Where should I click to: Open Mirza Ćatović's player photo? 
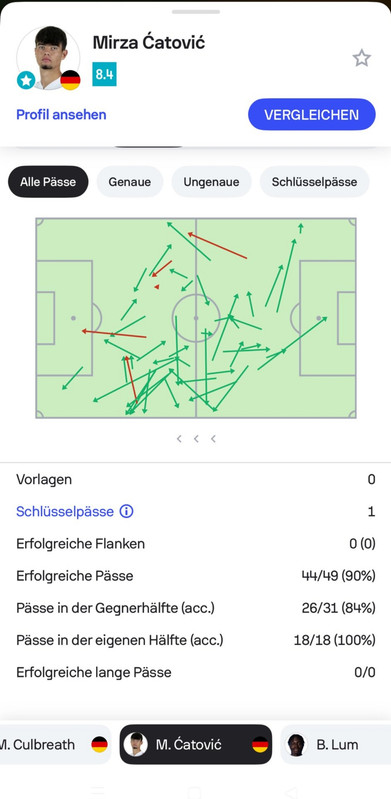tap(48, 58)
